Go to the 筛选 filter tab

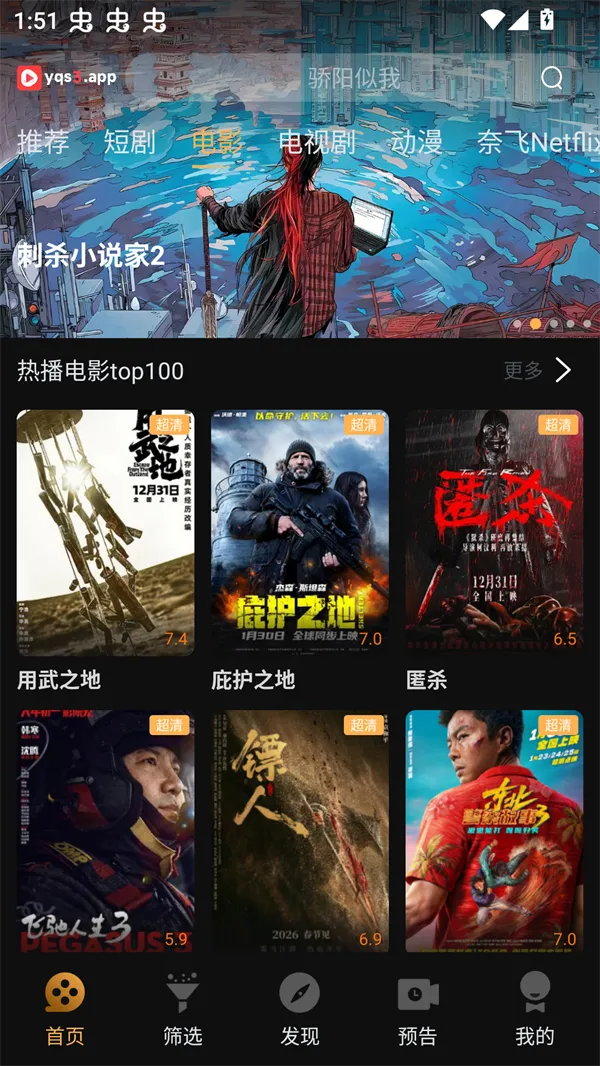click(182, 1010)
